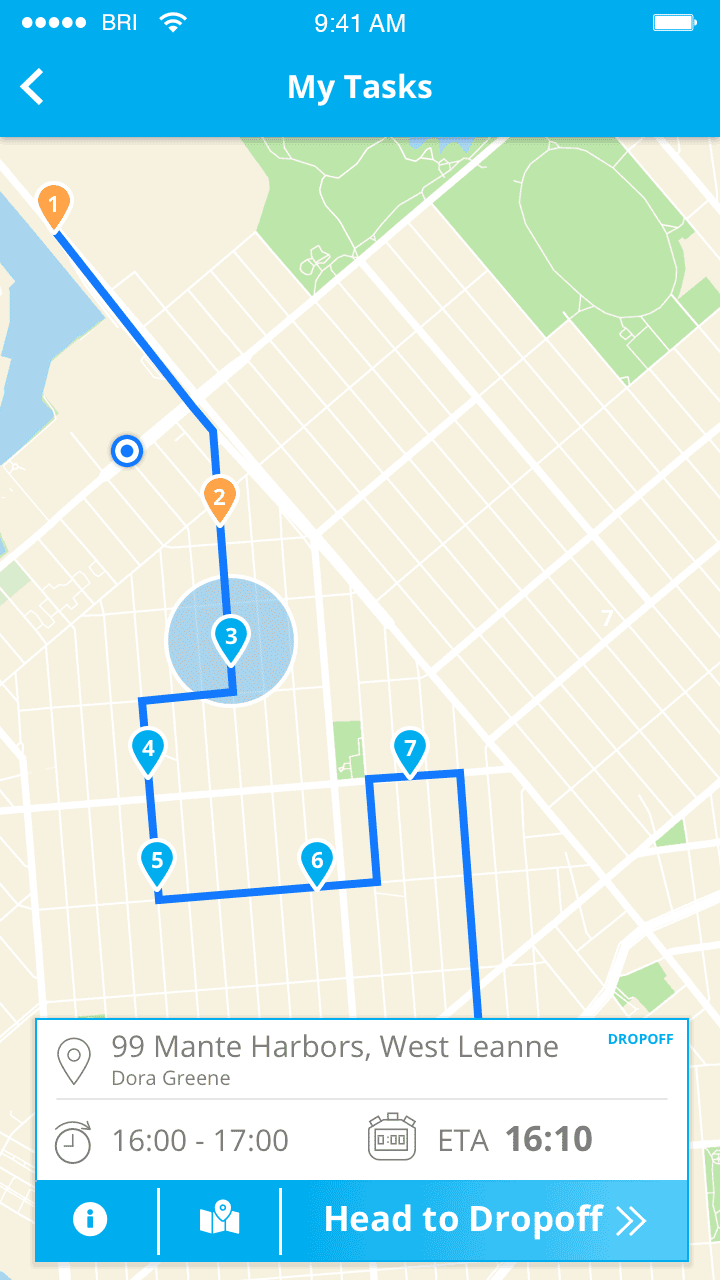Select orange stop marker 2
This screenshot has width=720, height=1280.
(220, 497)
